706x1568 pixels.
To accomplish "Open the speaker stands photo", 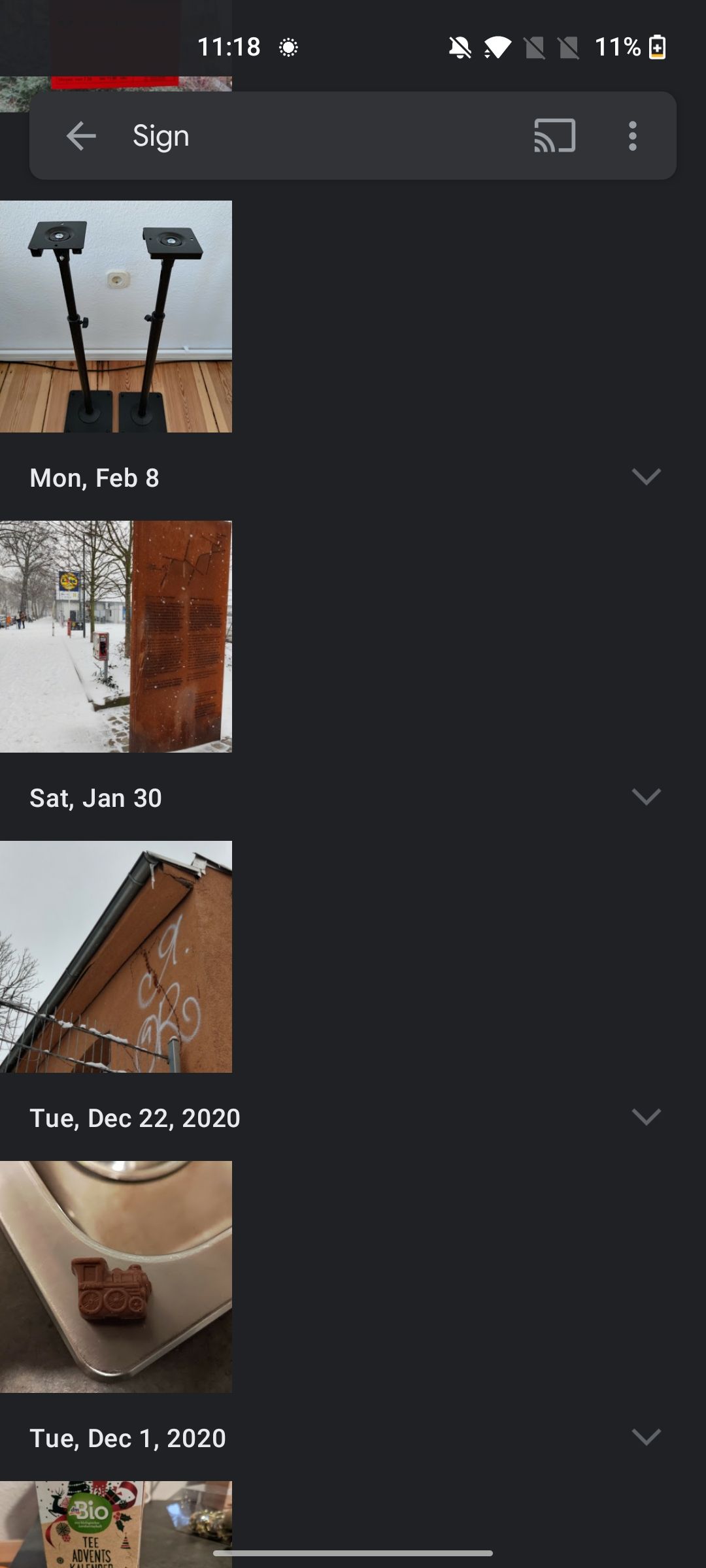I will (x=116, y=316).
